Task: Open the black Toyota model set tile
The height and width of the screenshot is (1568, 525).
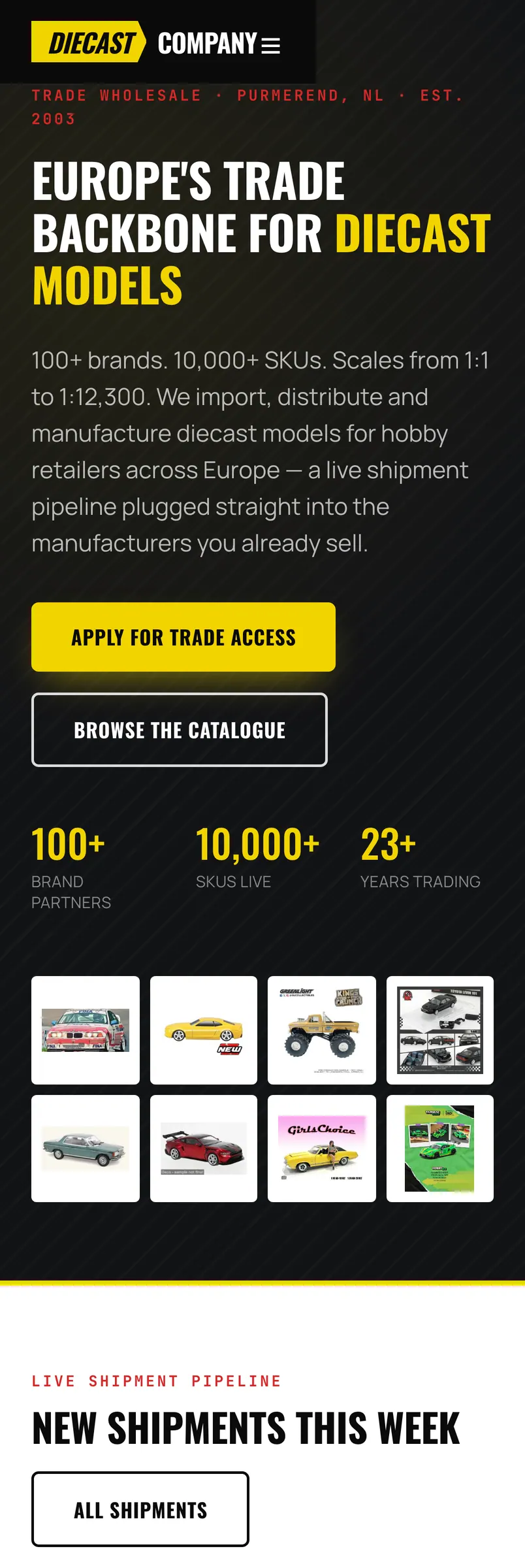Action: (440, 1030)
